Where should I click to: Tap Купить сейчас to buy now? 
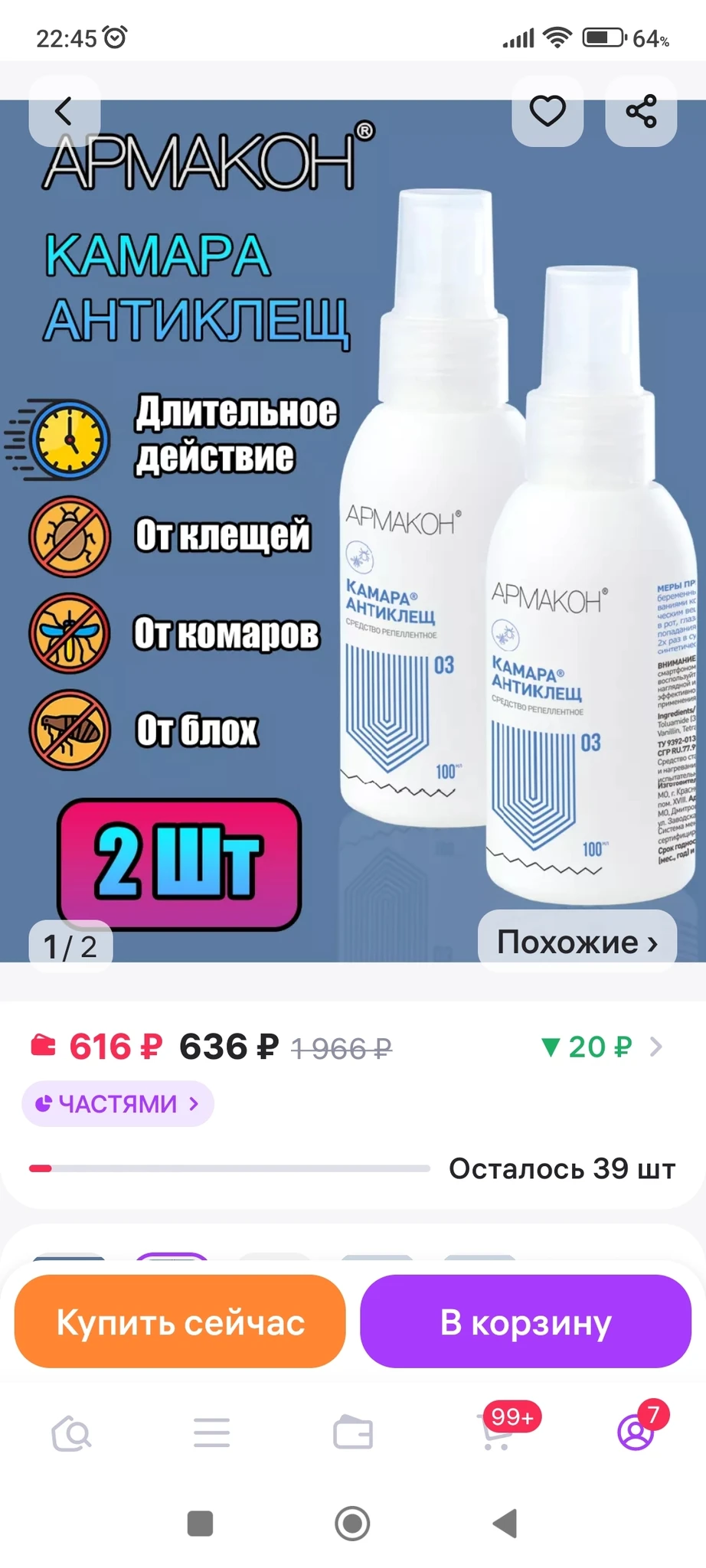(x=180, y=1322)
